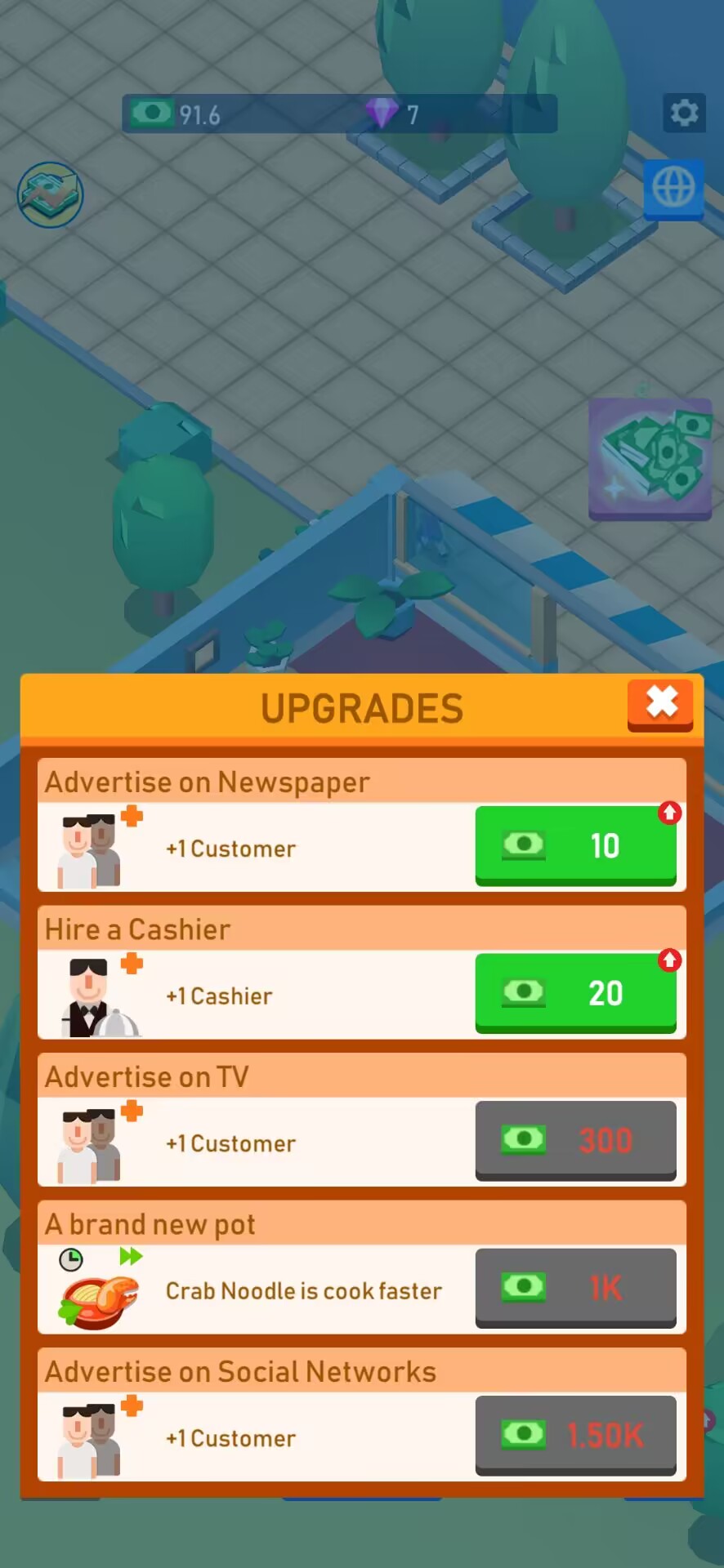Buy Advertise on Newspaper for 10

pyautogui.click(x=575, y=845)
